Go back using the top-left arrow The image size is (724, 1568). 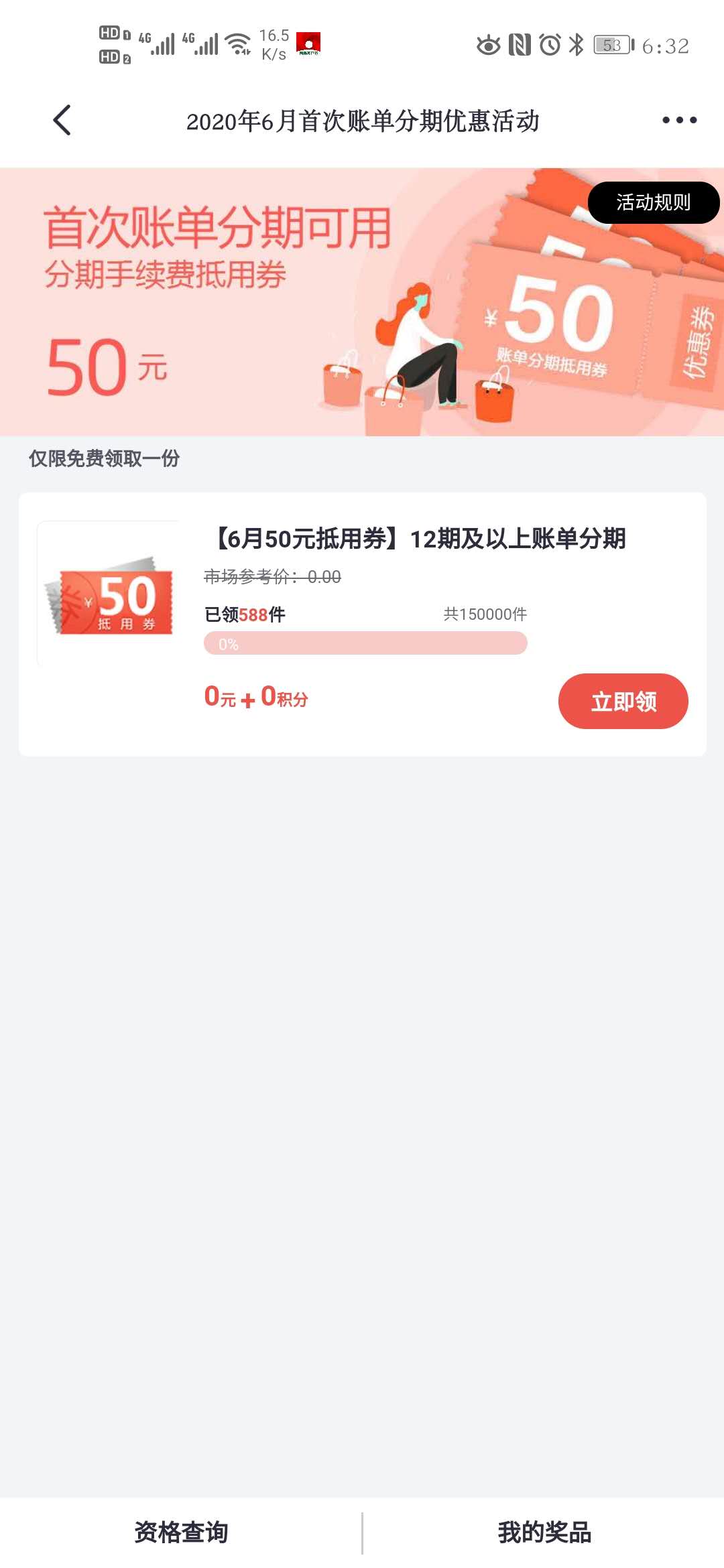(x=62, y=121)
